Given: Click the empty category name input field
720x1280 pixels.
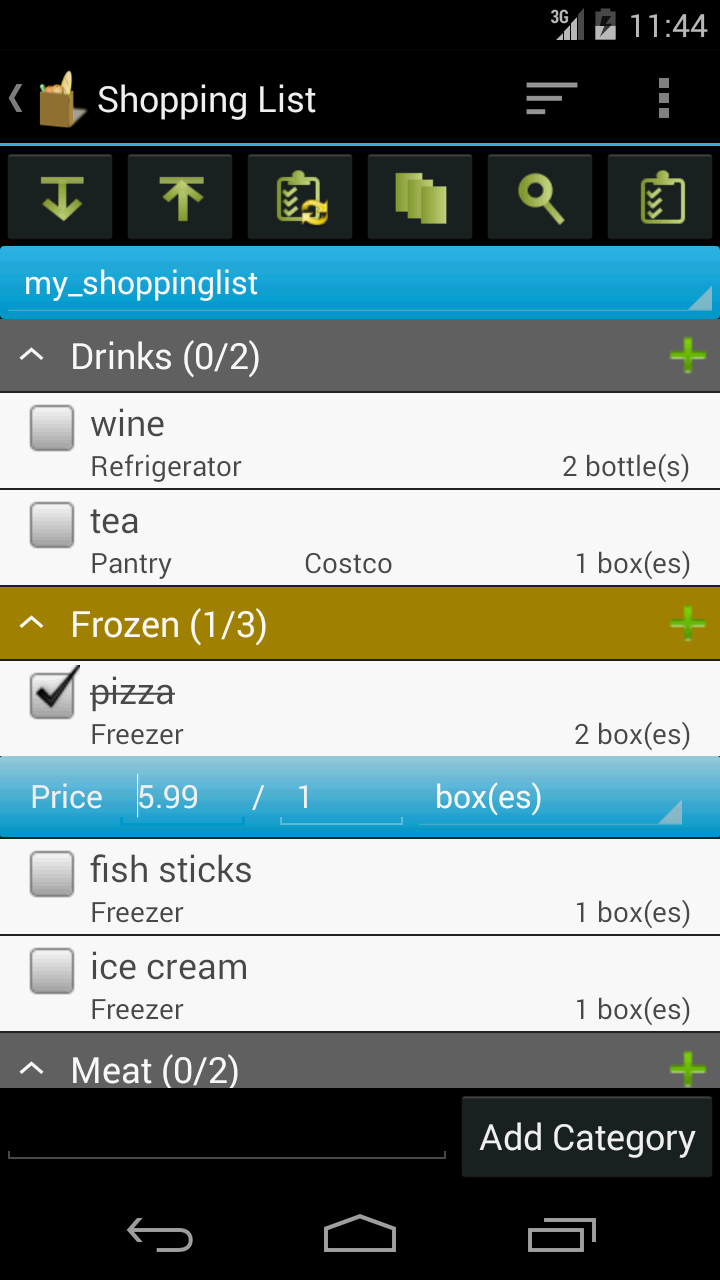Looking at the screenshot, I should click(x=225, y=1136).
